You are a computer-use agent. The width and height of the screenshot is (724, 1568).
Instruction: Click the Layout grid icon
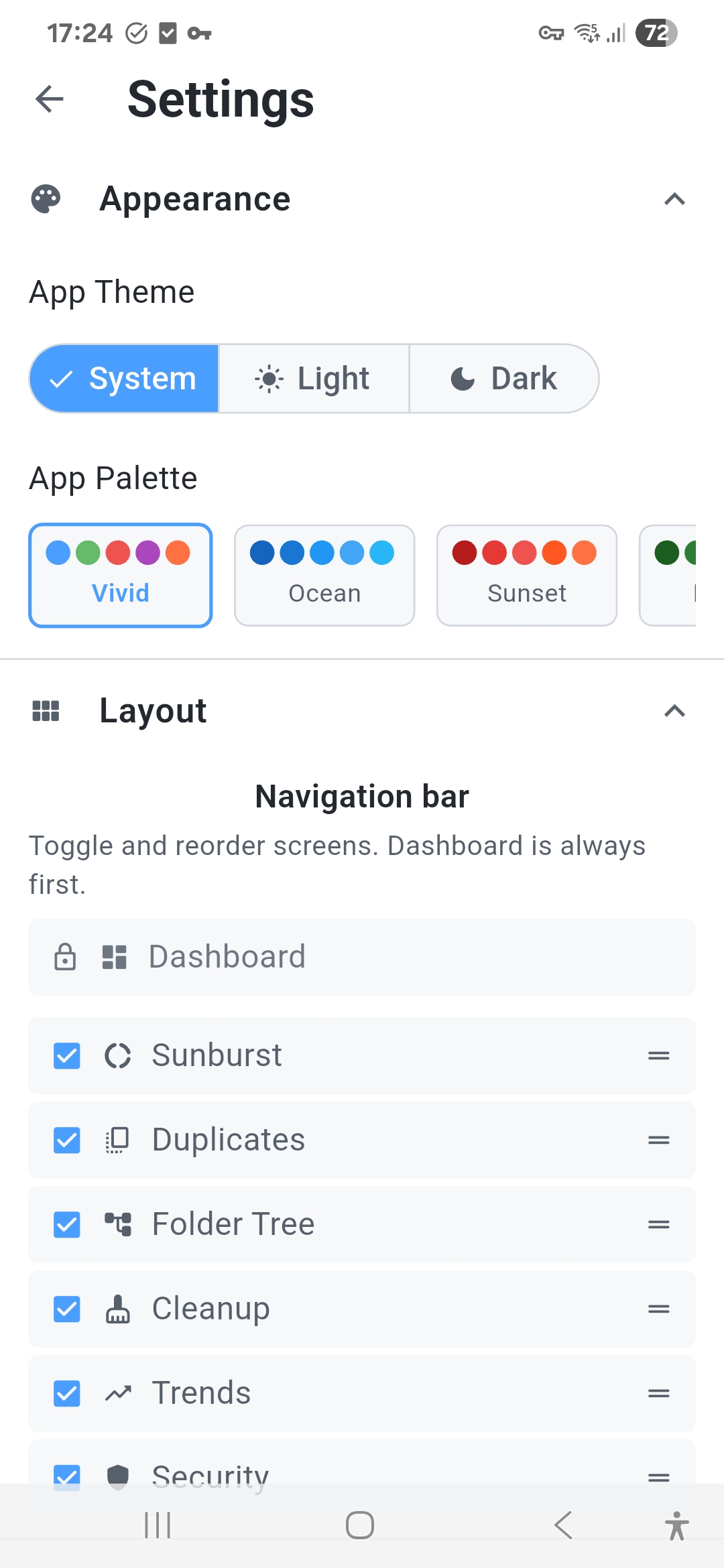click(44, 712)
